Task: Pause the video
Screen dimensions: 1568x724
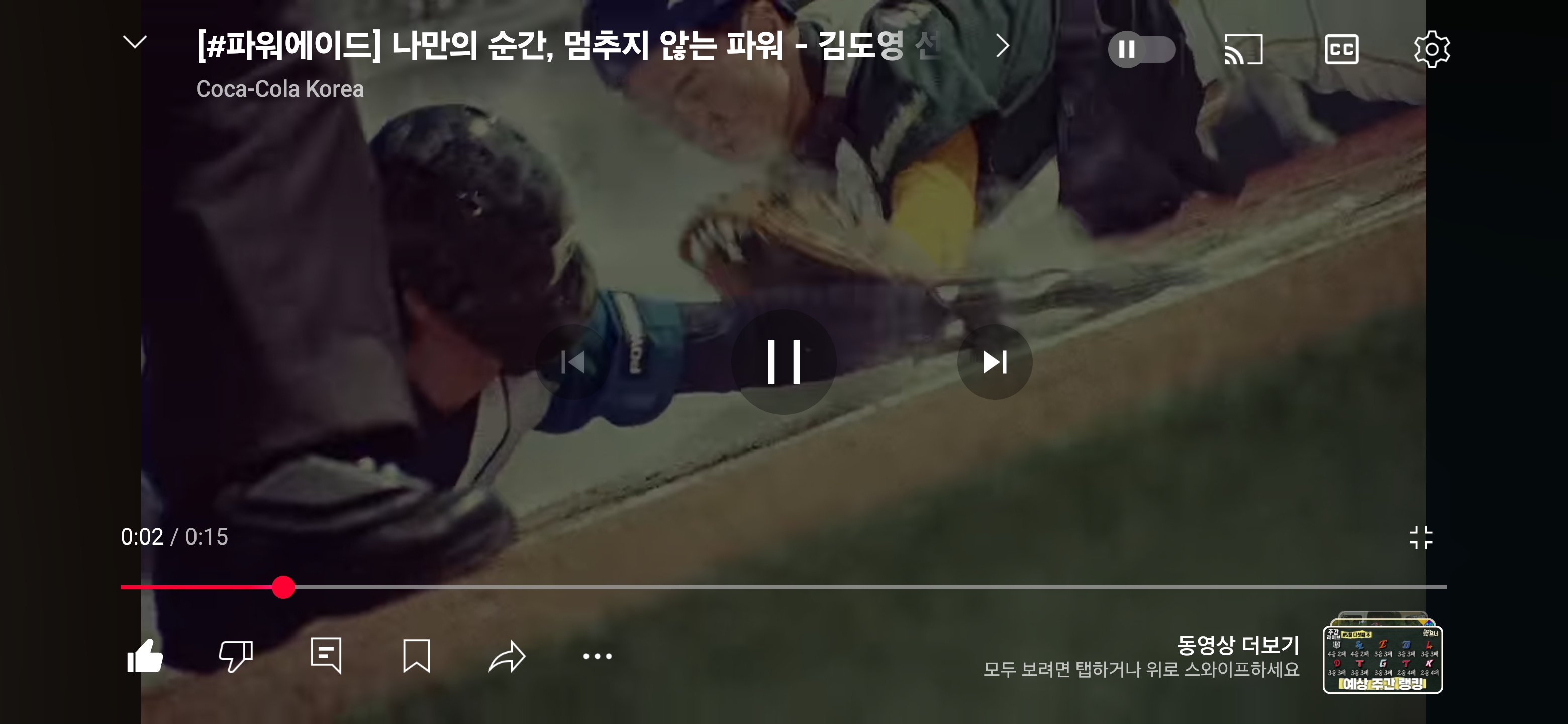Action: [783, 361]
